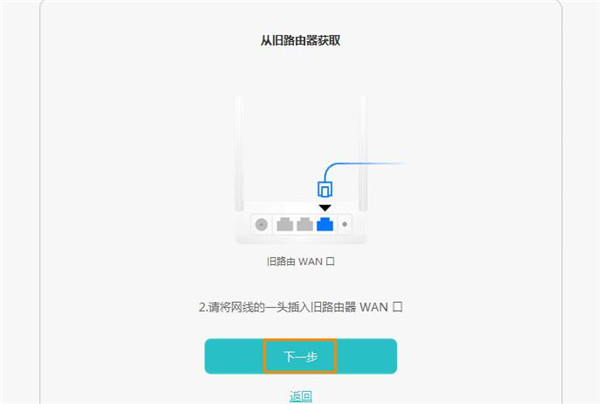Image resolution: width=600 pixels, height=404 pixels.
Task: Tap the 下一步 button
Action: (x=300, y=356)
